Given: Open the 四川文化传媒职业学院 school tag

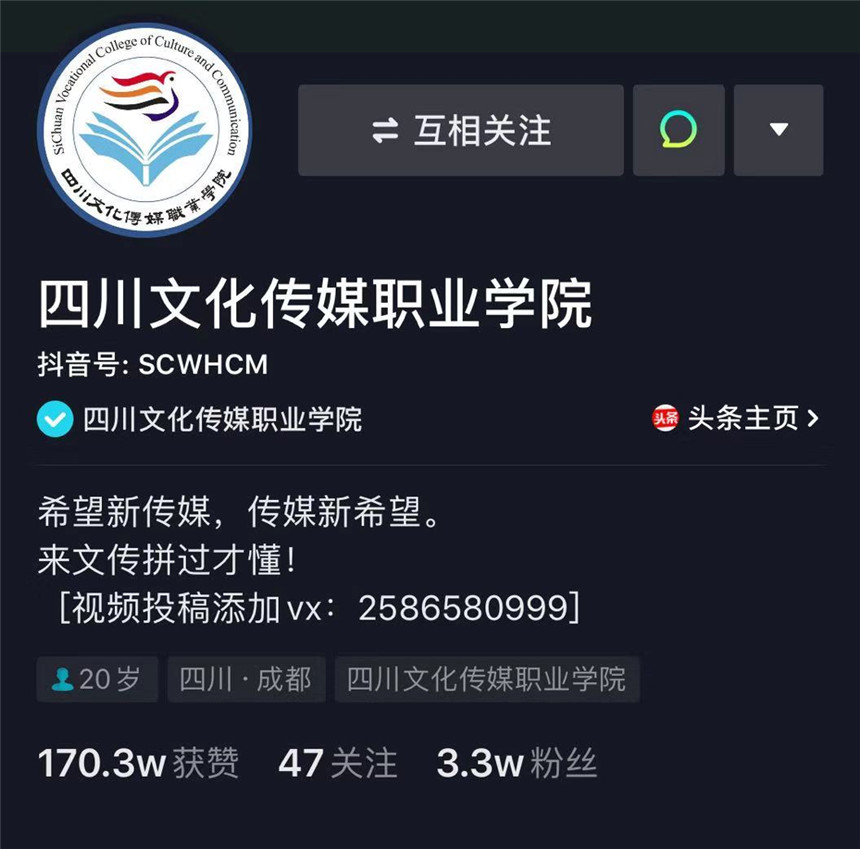Looking at the screenshot, I should (x=486, y=680).
